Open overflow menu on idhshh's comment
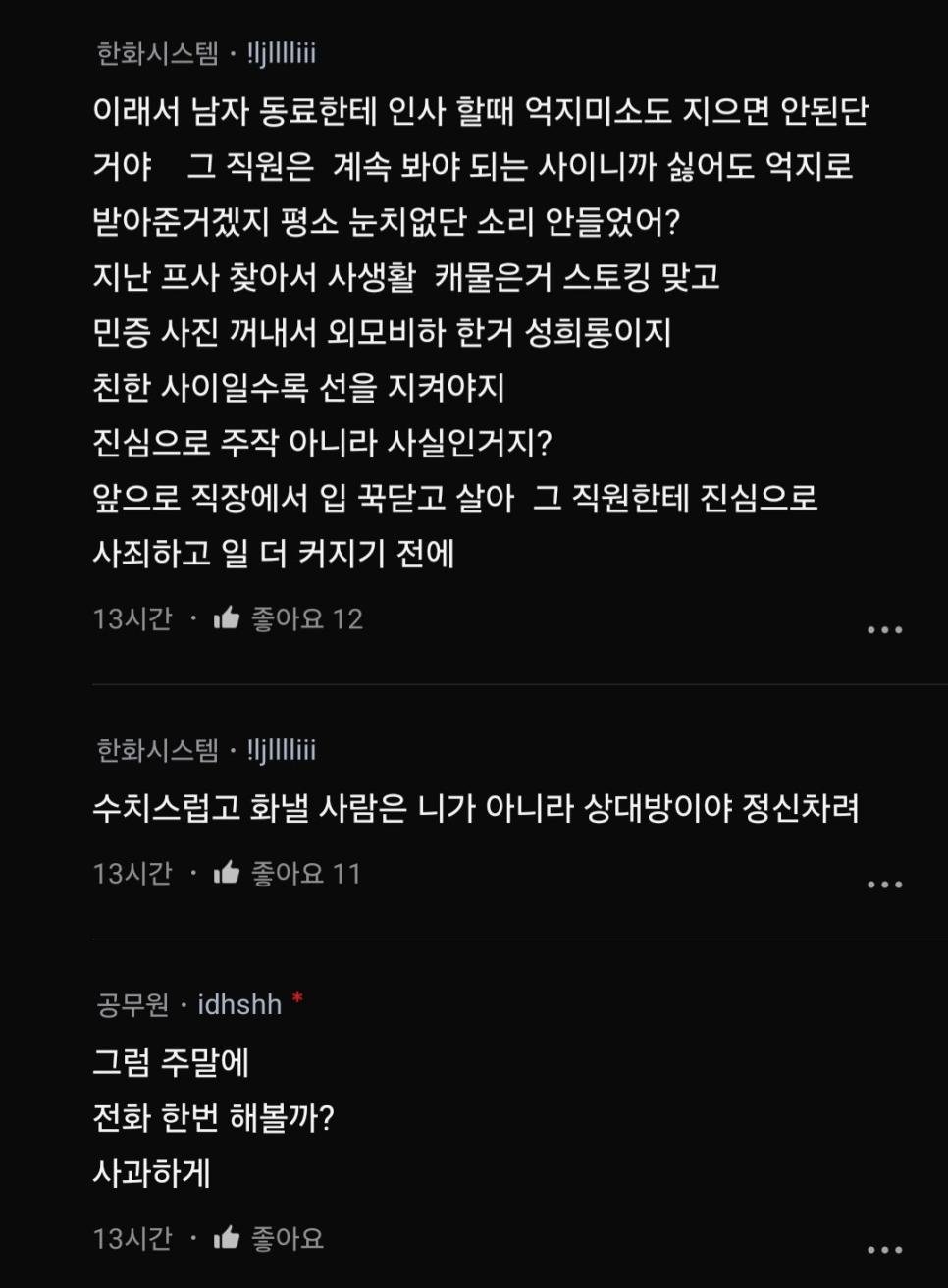 (884, 1250)
